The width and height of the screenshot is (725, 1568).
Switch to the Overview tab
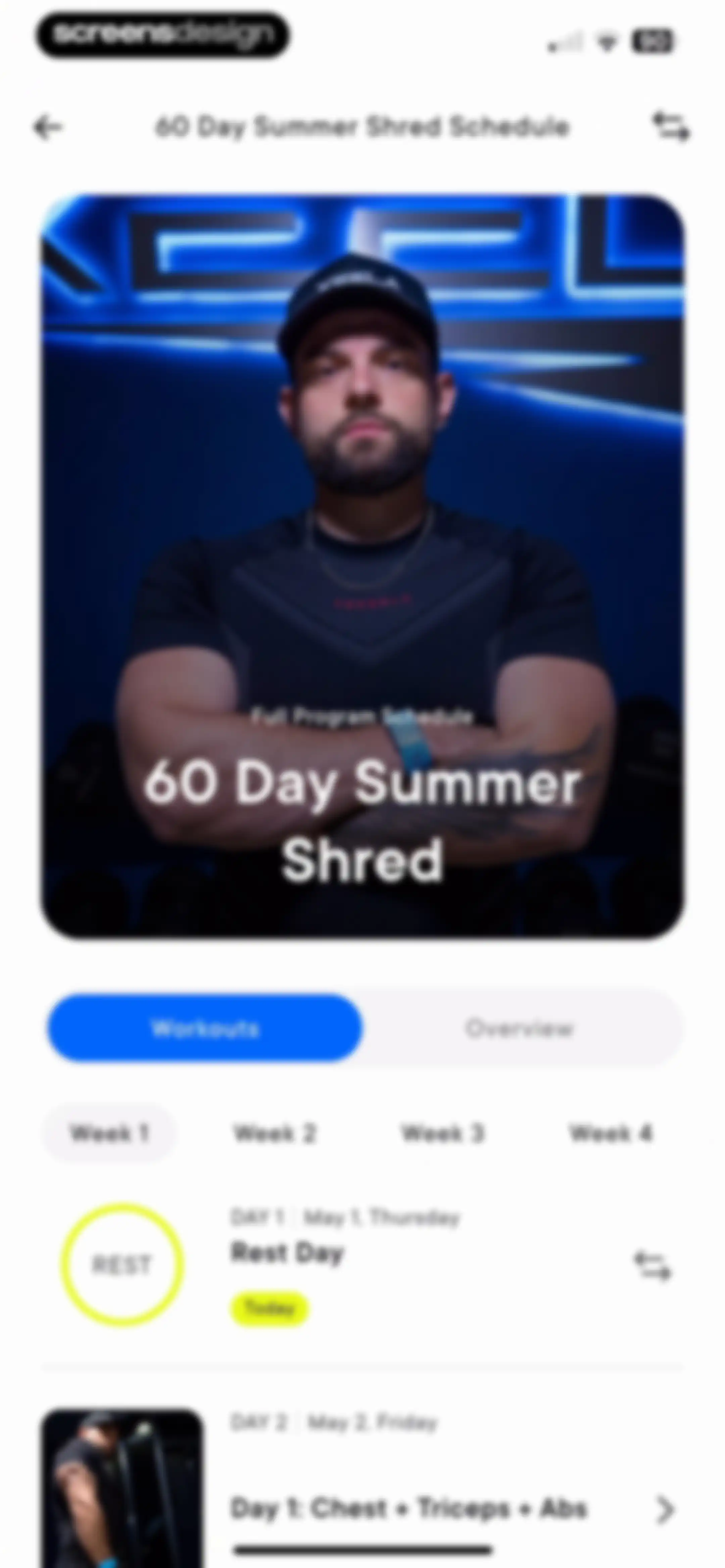pos(519,1028)
